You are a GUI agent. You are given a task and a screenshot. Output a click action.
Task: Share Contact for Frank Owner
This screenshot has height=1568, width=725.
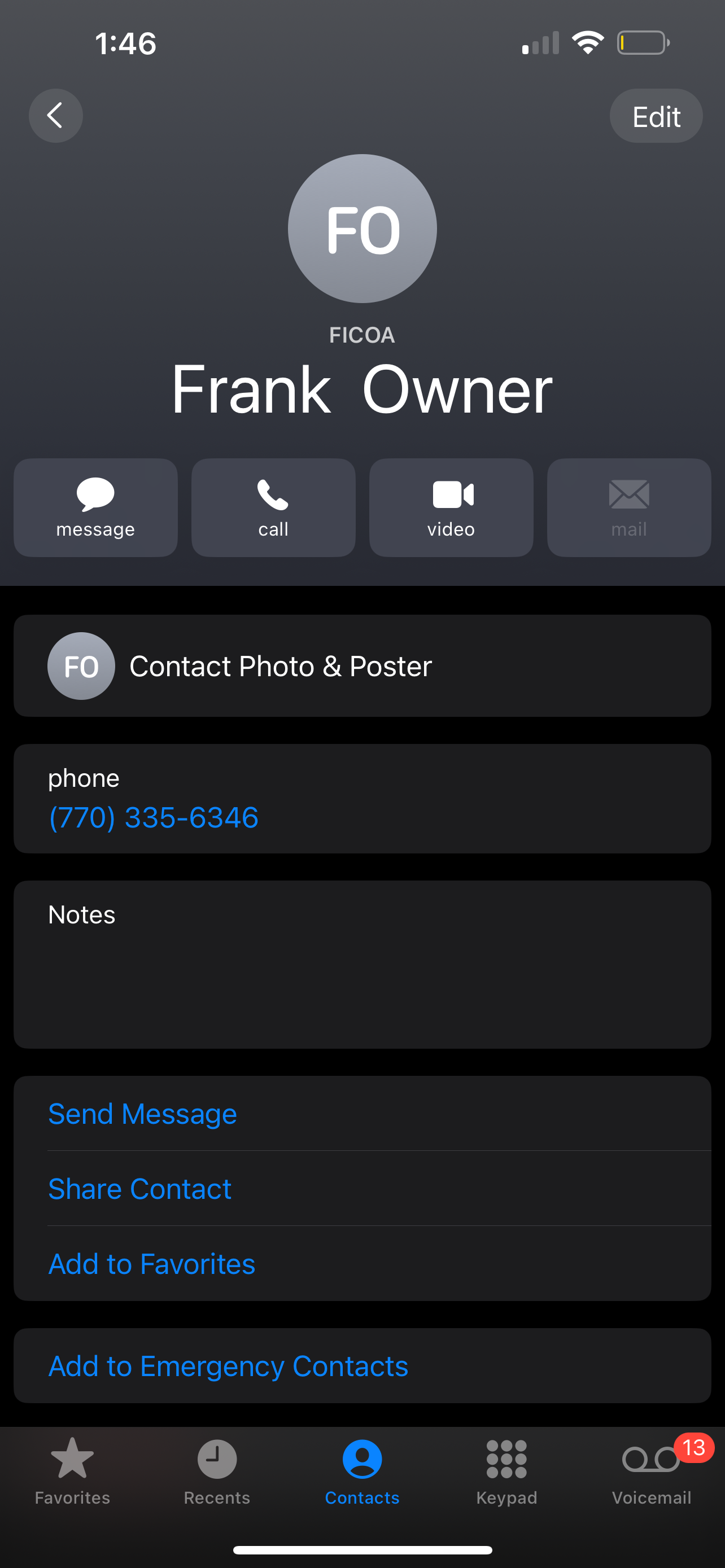(140, 1189)
